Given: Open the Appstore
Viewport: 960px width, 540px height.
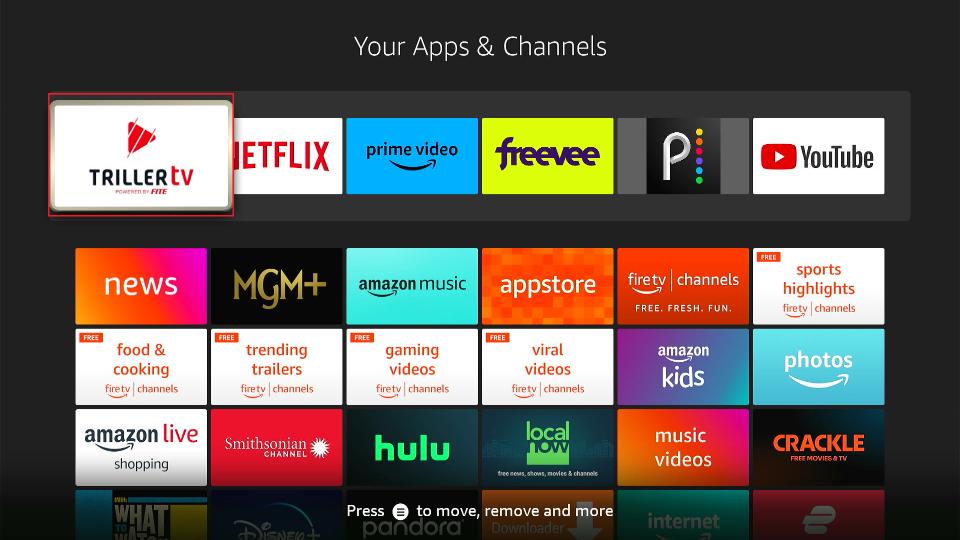Looking at the screenshot, I should (547, 286).
